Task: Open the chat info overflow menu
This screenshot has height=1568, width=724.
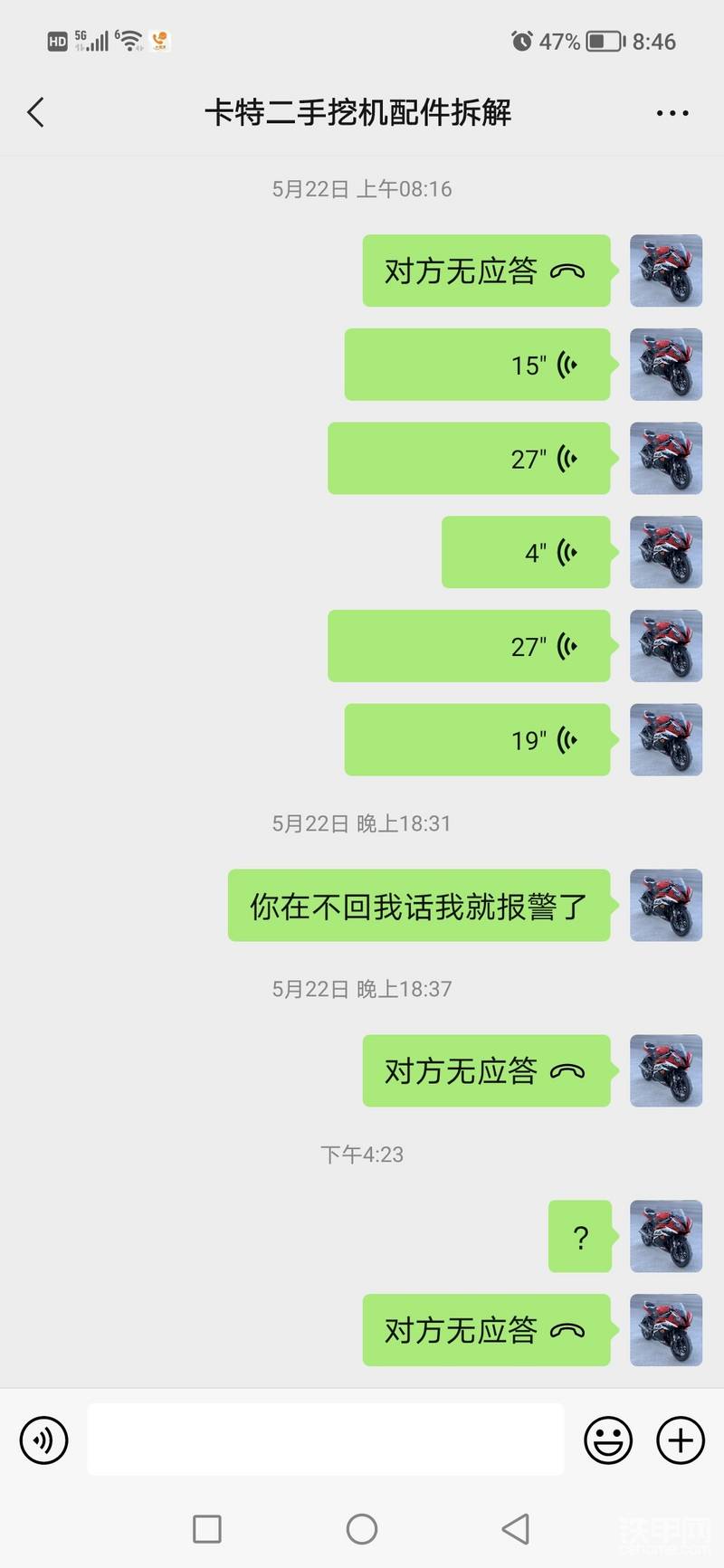Action: 672,113
